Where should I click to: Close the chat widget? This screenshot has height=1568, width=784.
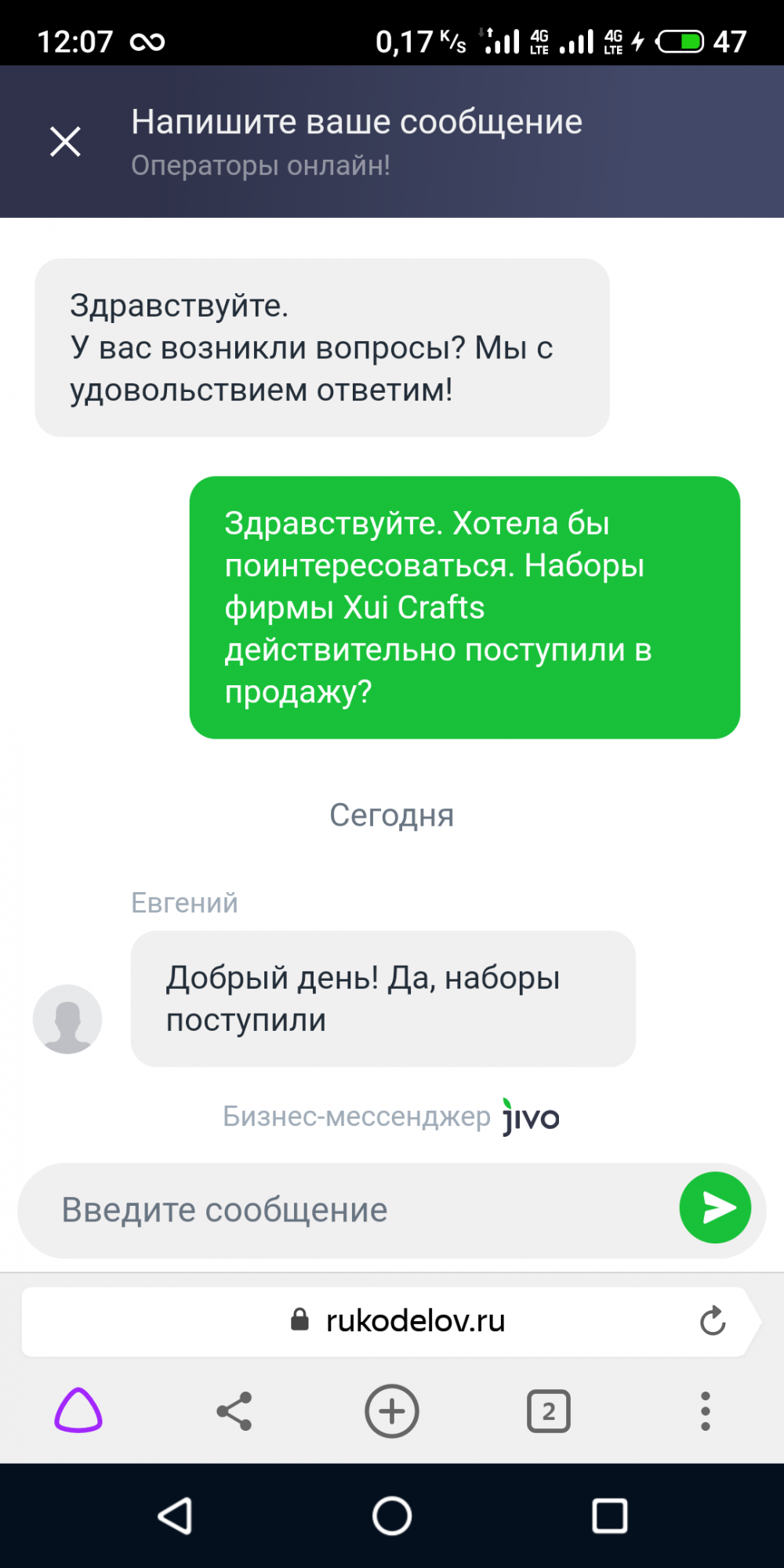tap(65, 142)
